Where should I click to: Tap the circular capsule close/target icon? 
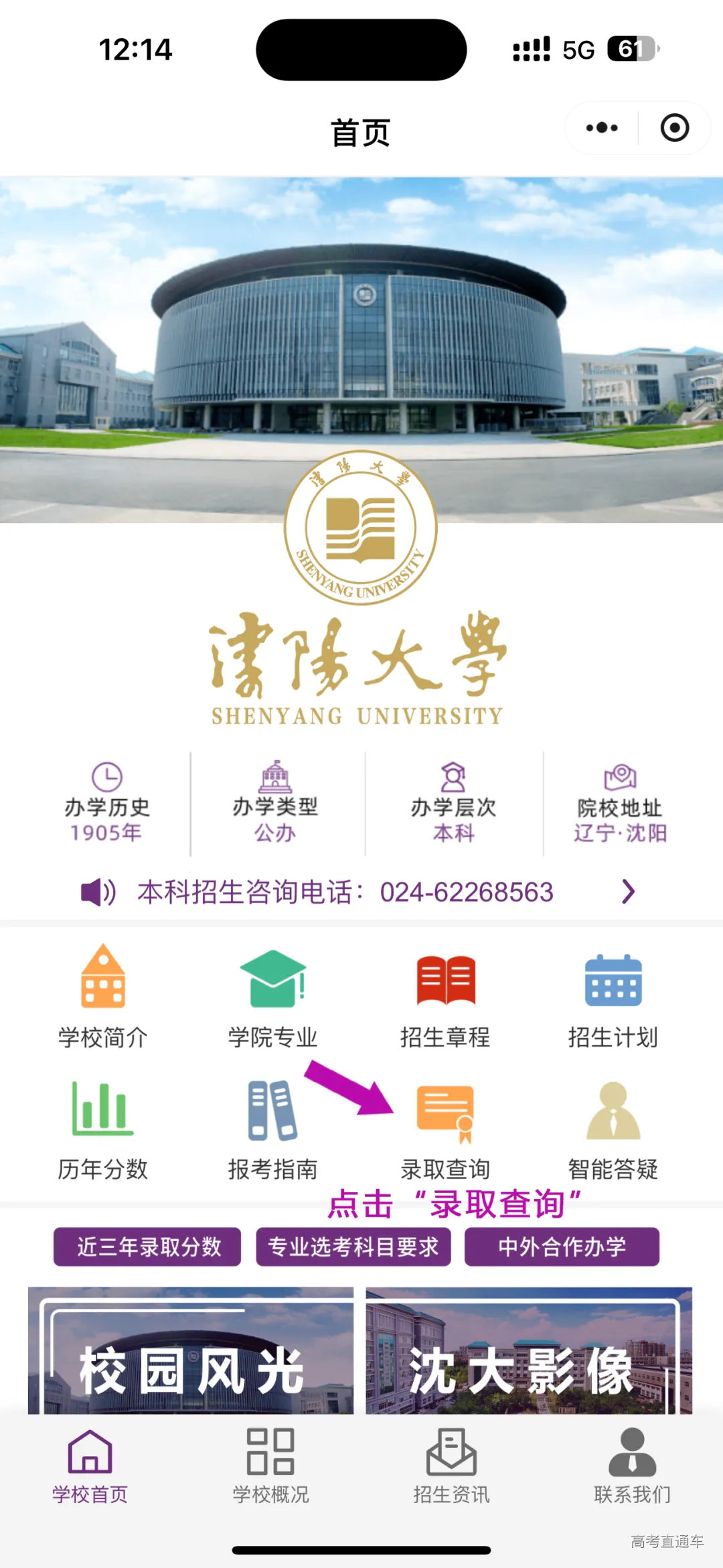click(676, 126)
